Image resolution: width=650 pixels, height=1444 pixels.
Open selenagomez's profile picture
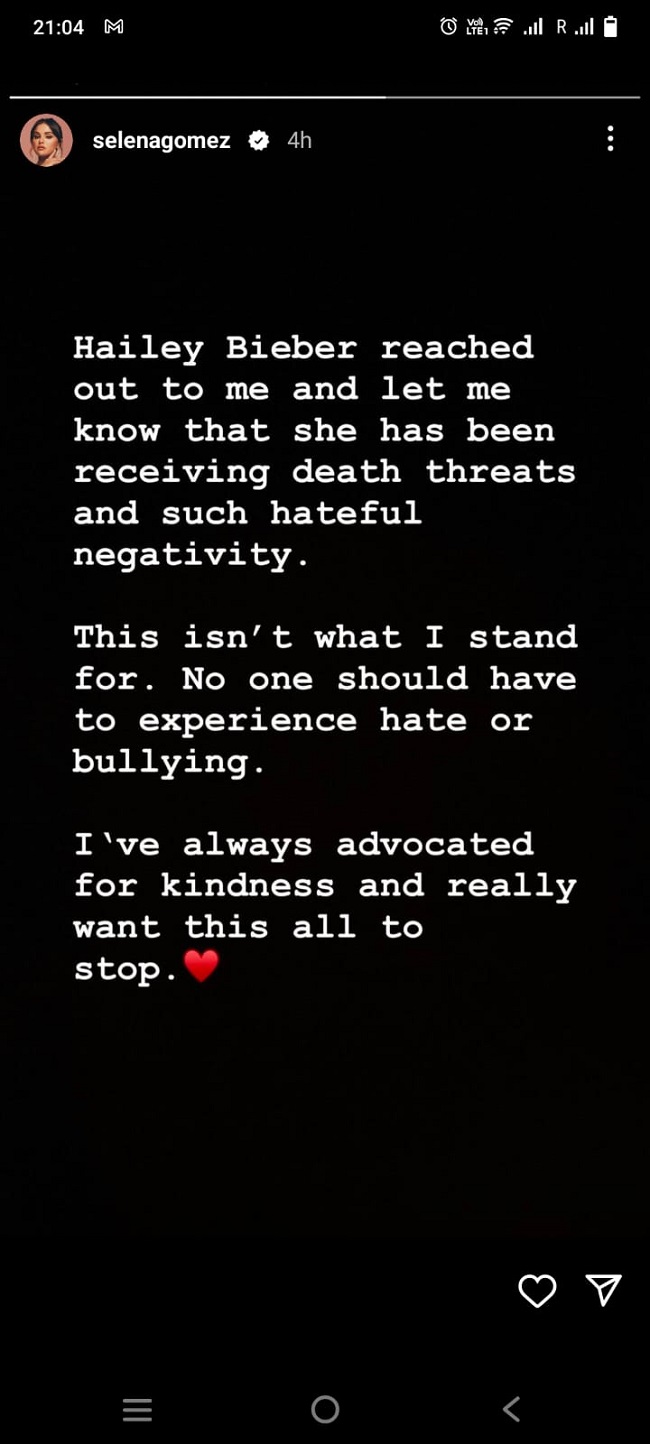pyautogui.click(x=46, y=140)
